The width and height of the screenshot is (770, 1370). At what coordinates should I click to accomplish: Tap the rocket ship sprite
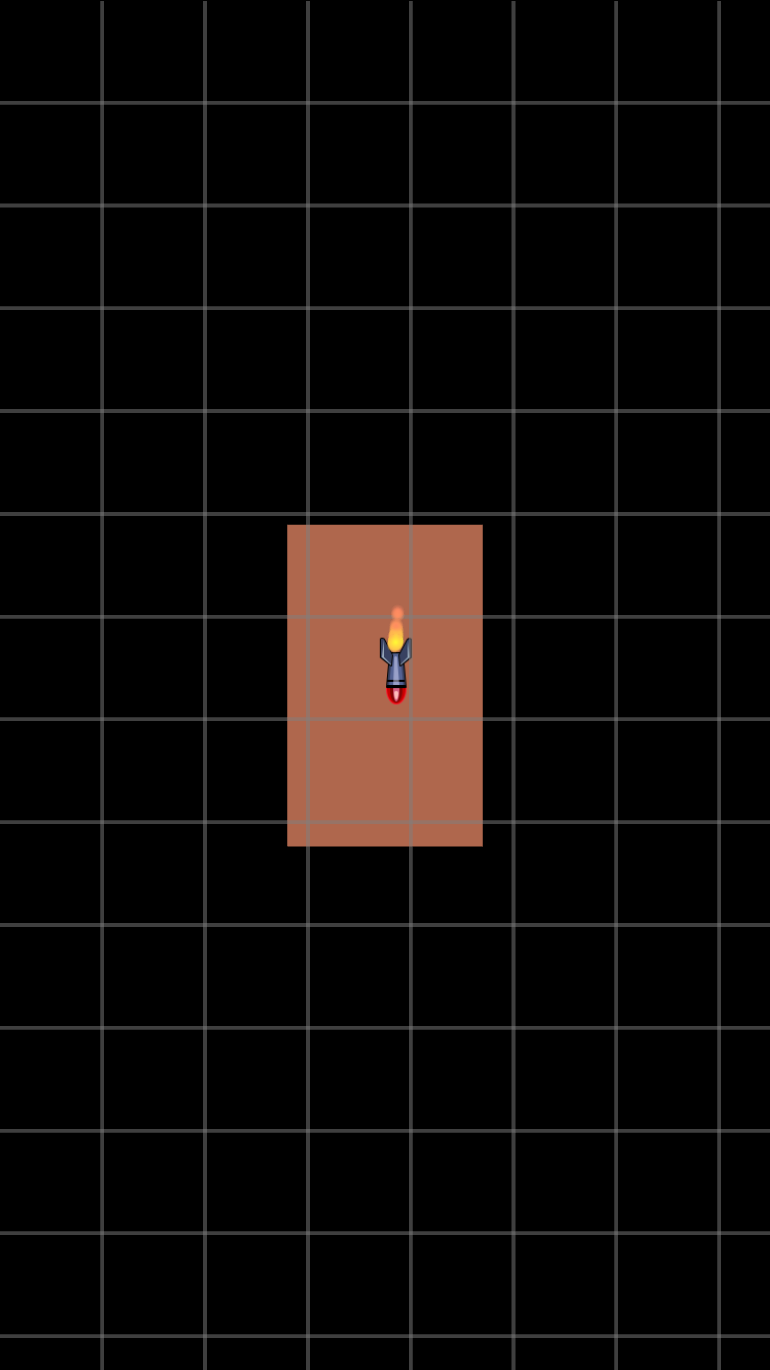click(396, 664)
